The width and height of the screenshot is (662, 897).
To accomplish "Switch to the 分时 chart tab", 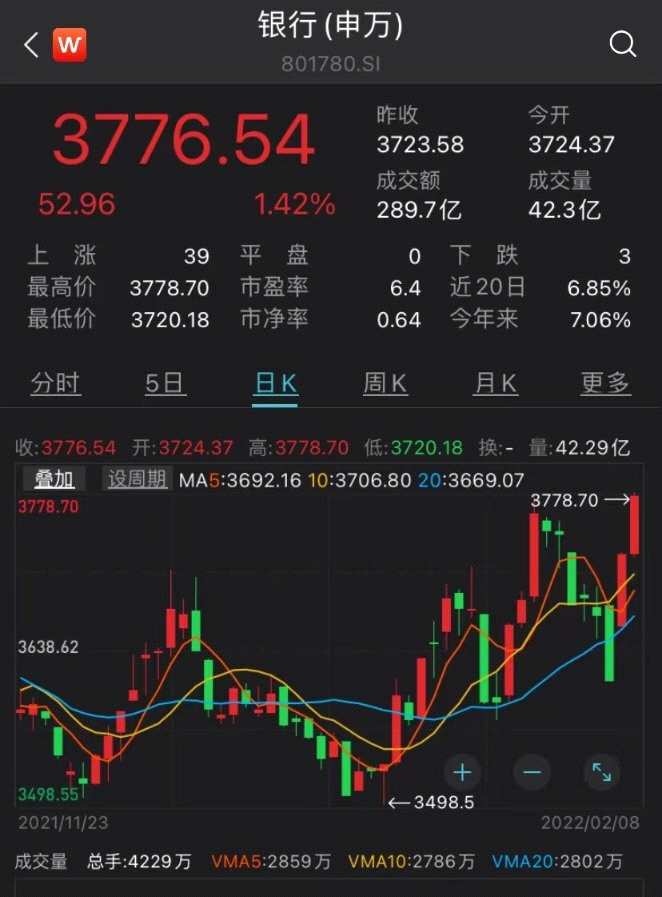I will pos(55,383).
